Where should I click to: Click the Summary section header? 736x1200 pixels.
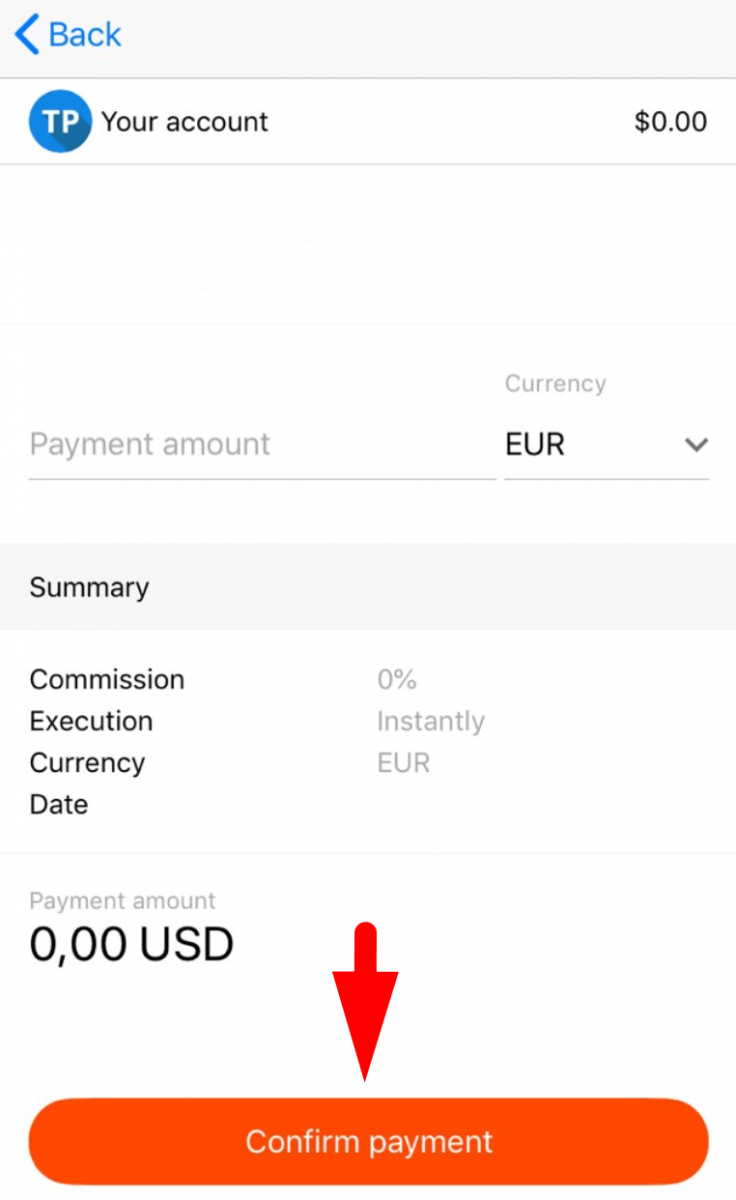(89, 587)
